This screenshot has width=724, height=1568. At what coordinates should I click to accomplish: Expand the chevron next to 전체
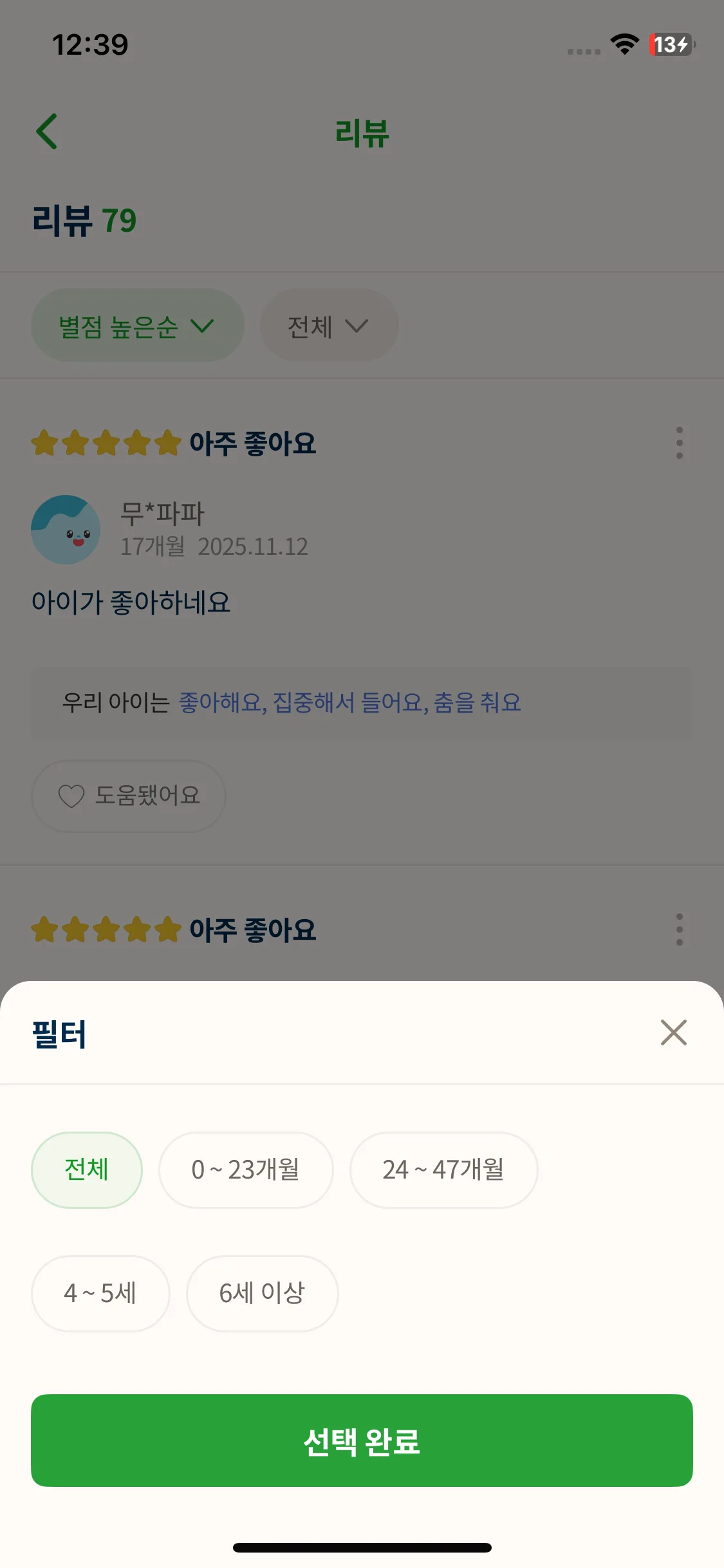360,327
